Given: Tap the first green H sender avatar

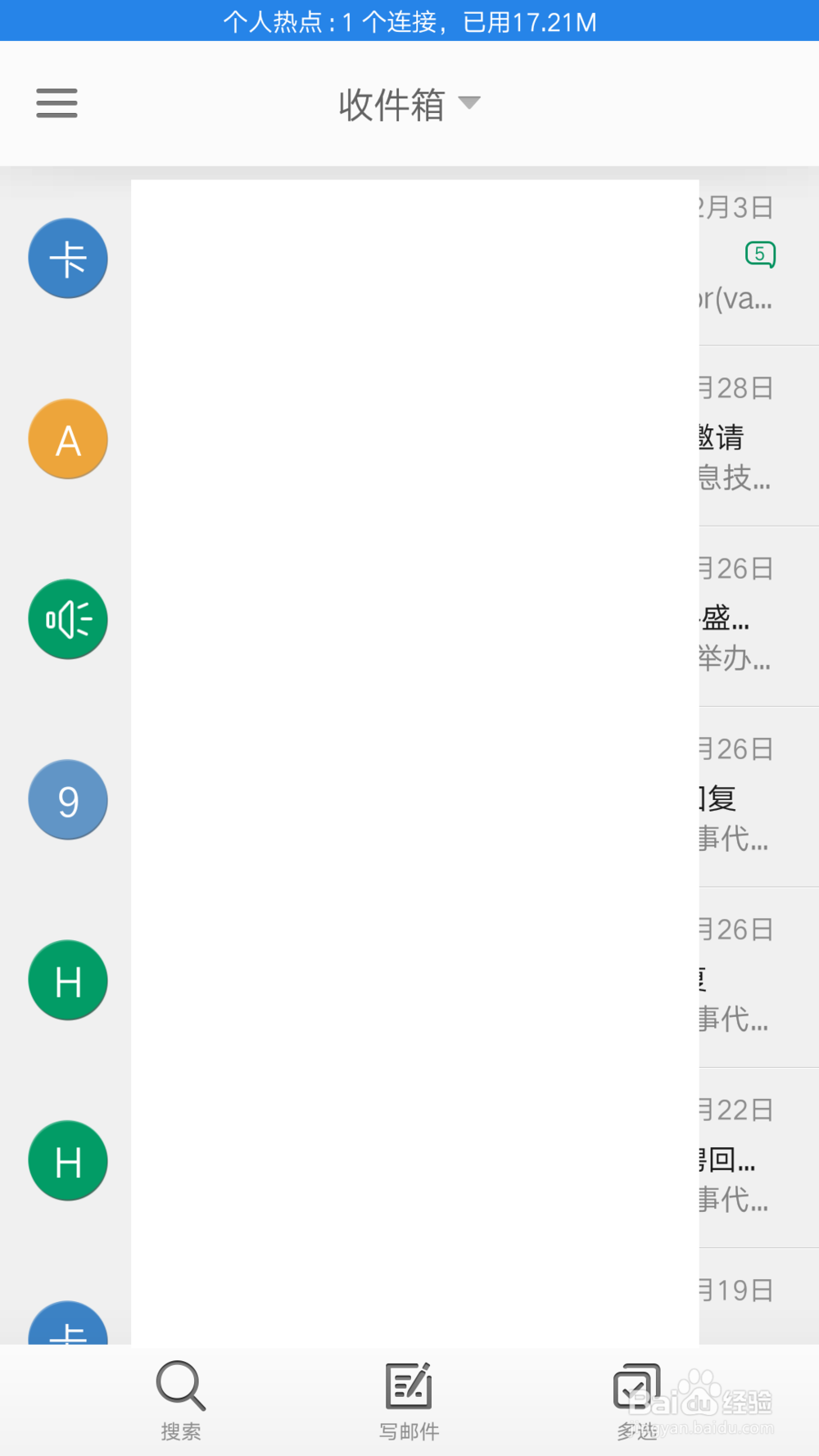Looking at the screenshot, I should coord(68,980).
